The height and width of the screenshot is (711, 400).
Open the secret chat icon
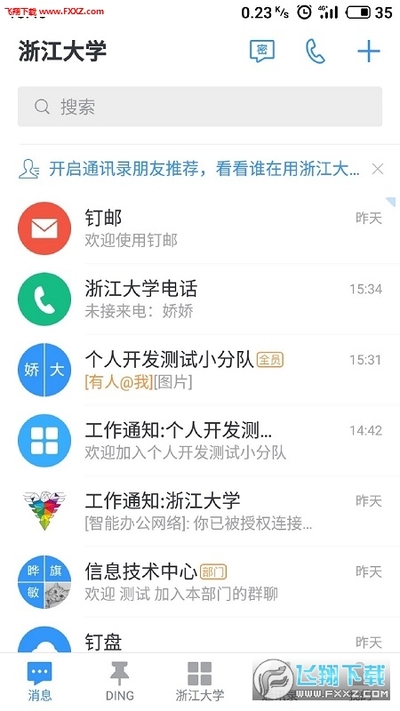click(262, 51)
